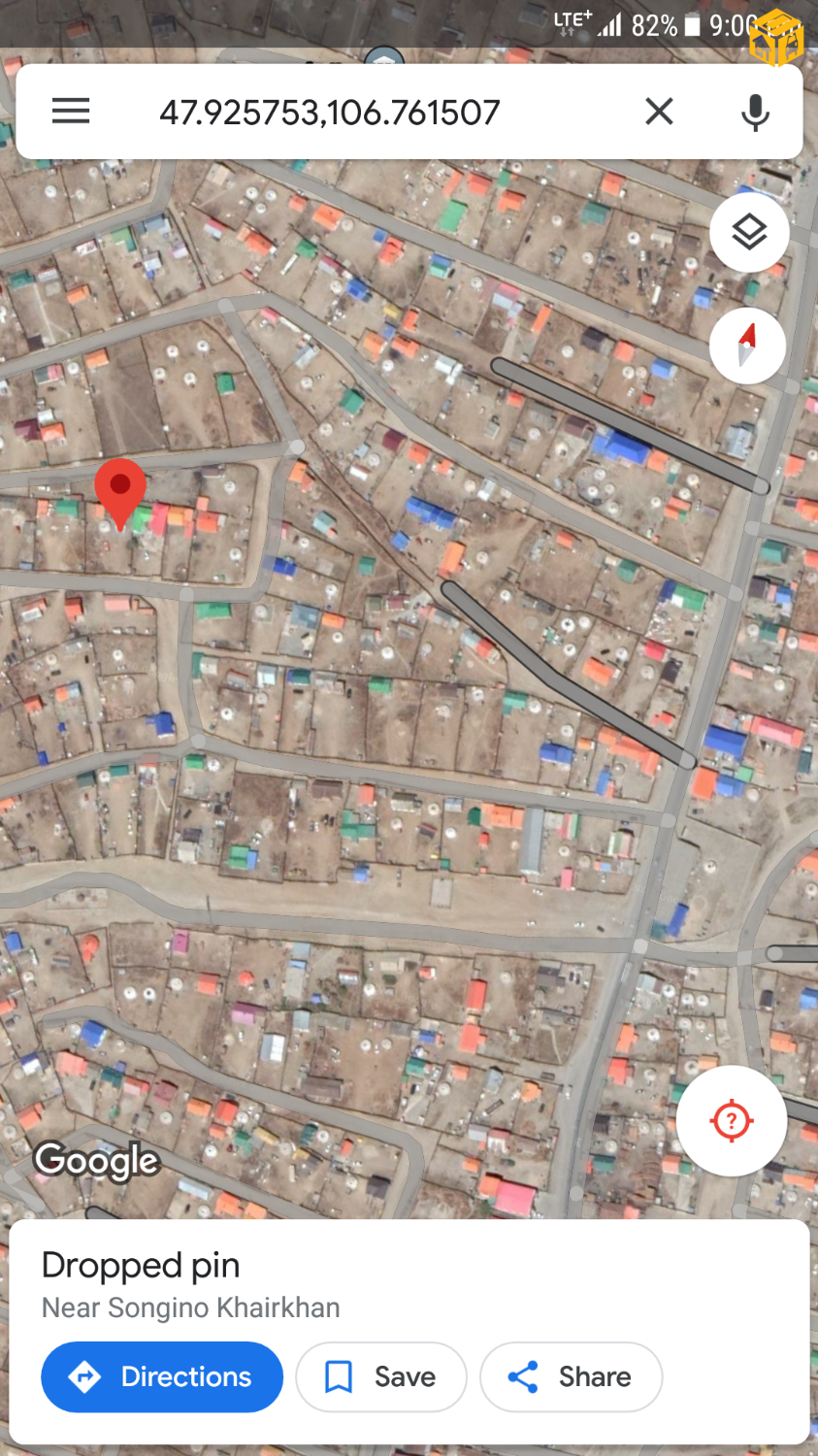Start voice search with the microphone

[x=755, y=113]
